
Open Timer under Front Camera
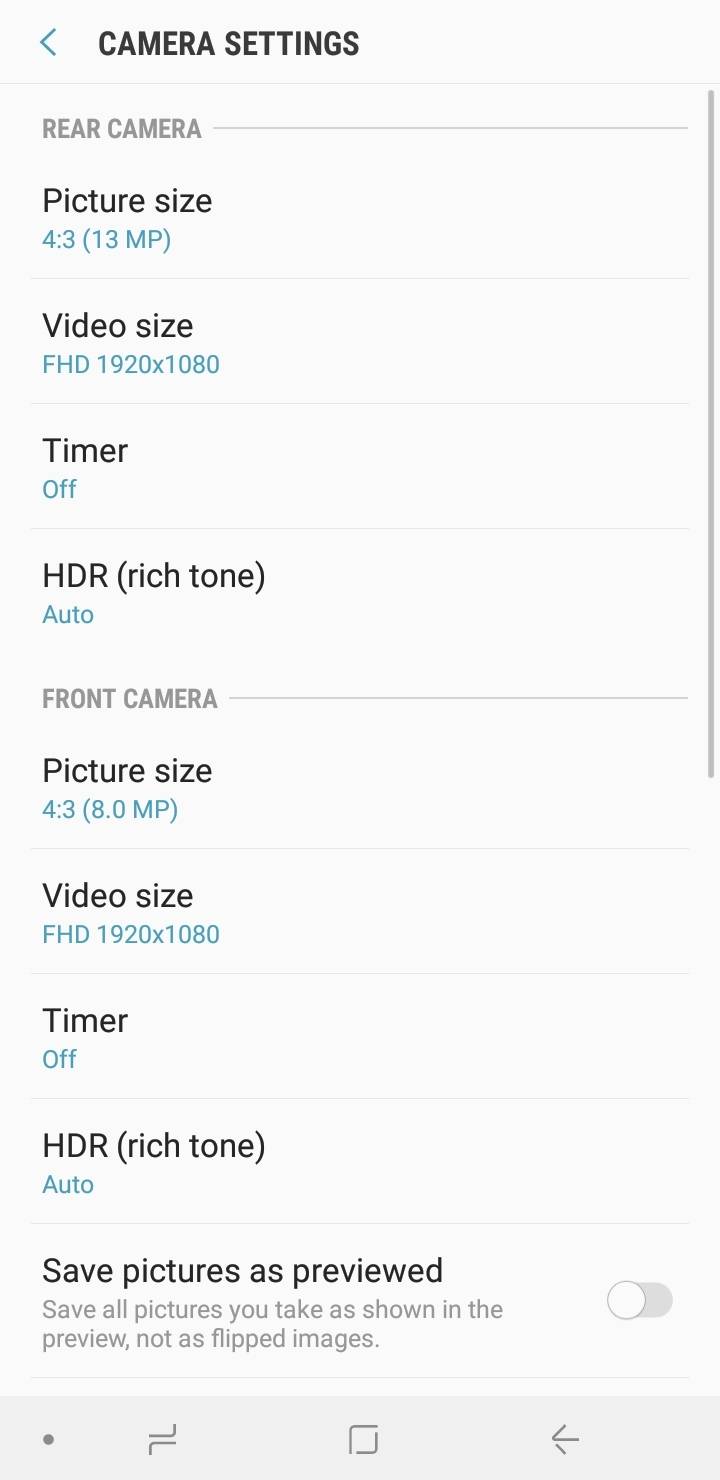click(360, 1037)
